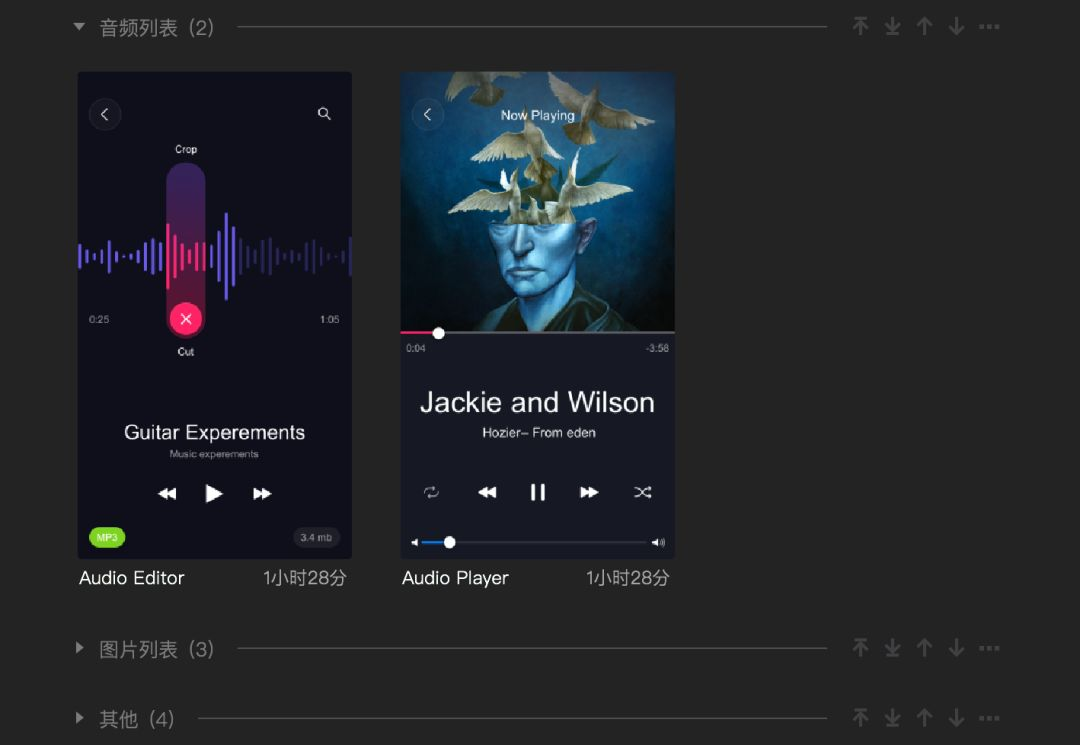
Task: Move 图片列表 group up one position
Action: coord(924,648)
